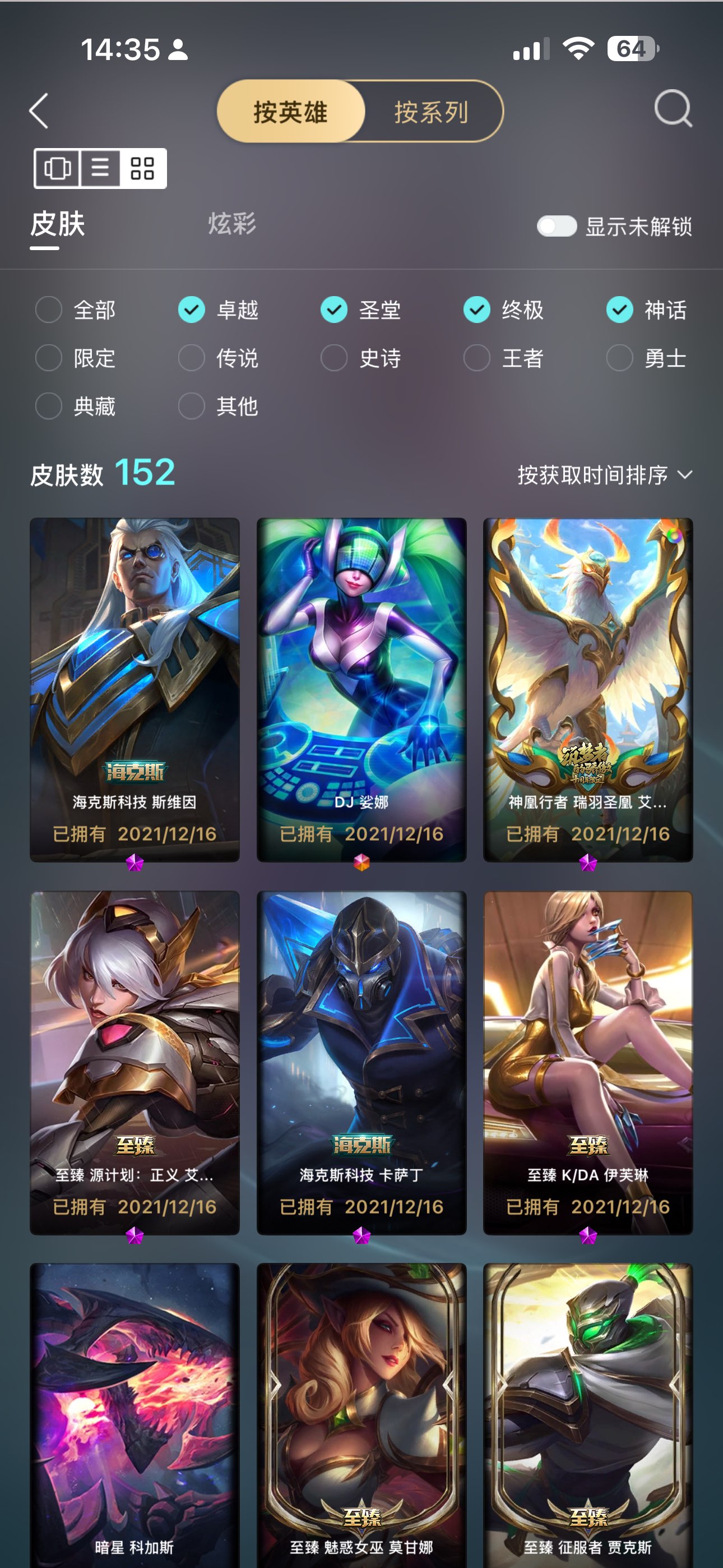The height and width of the screenshot is (1568, 723).
Task: Switch to card carousel view layout
Action: coord(57,168)
